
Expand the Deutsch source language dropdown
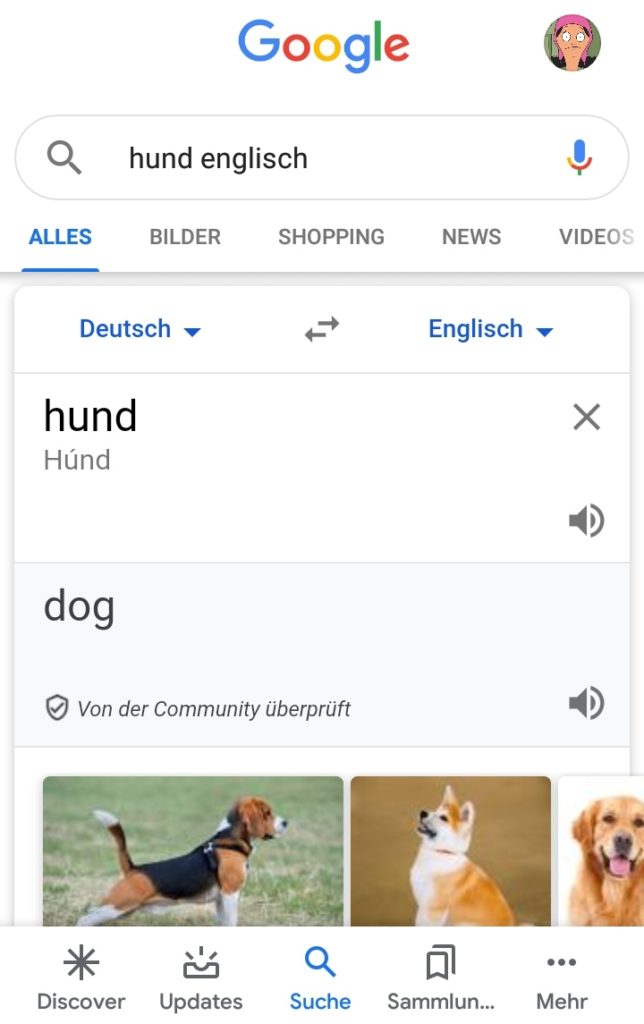[x=140, y=329]
